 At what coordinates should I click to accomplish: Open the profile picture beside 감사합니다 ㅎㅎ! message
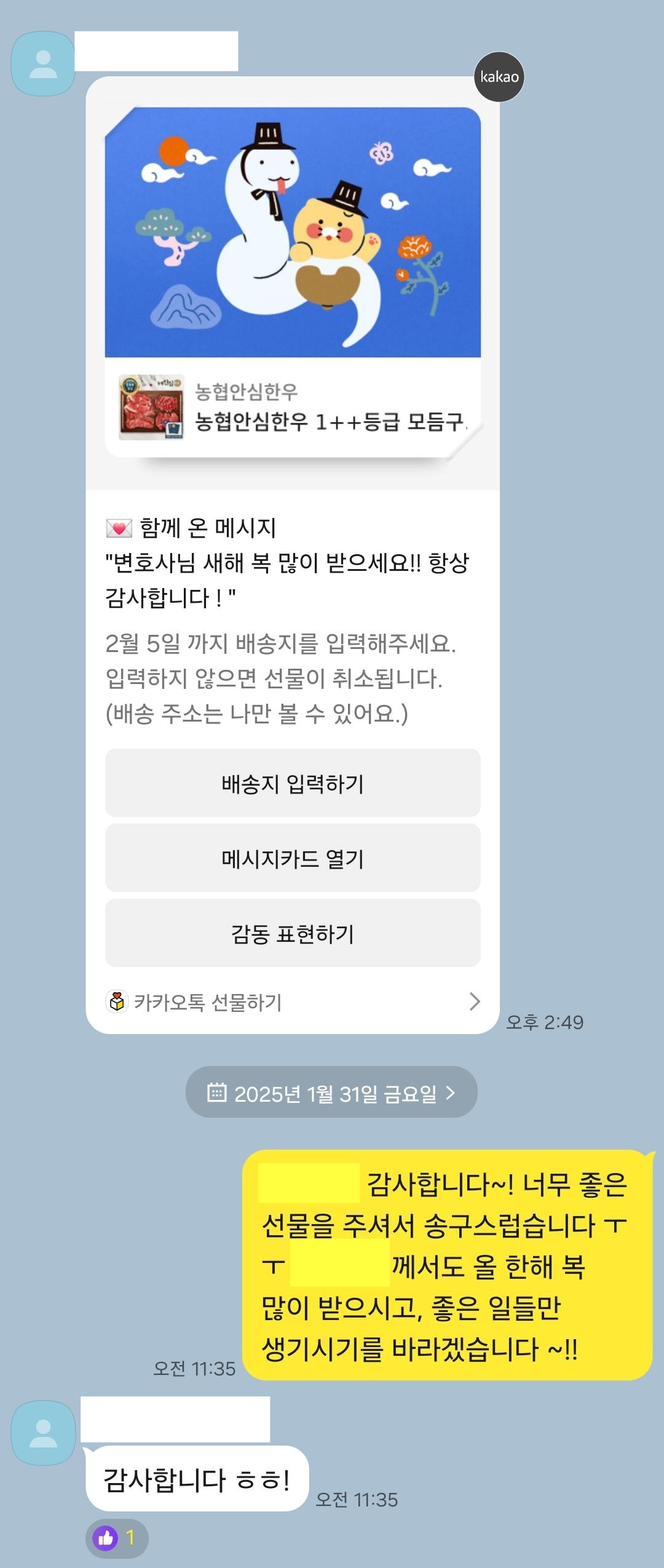(43, 1433)
